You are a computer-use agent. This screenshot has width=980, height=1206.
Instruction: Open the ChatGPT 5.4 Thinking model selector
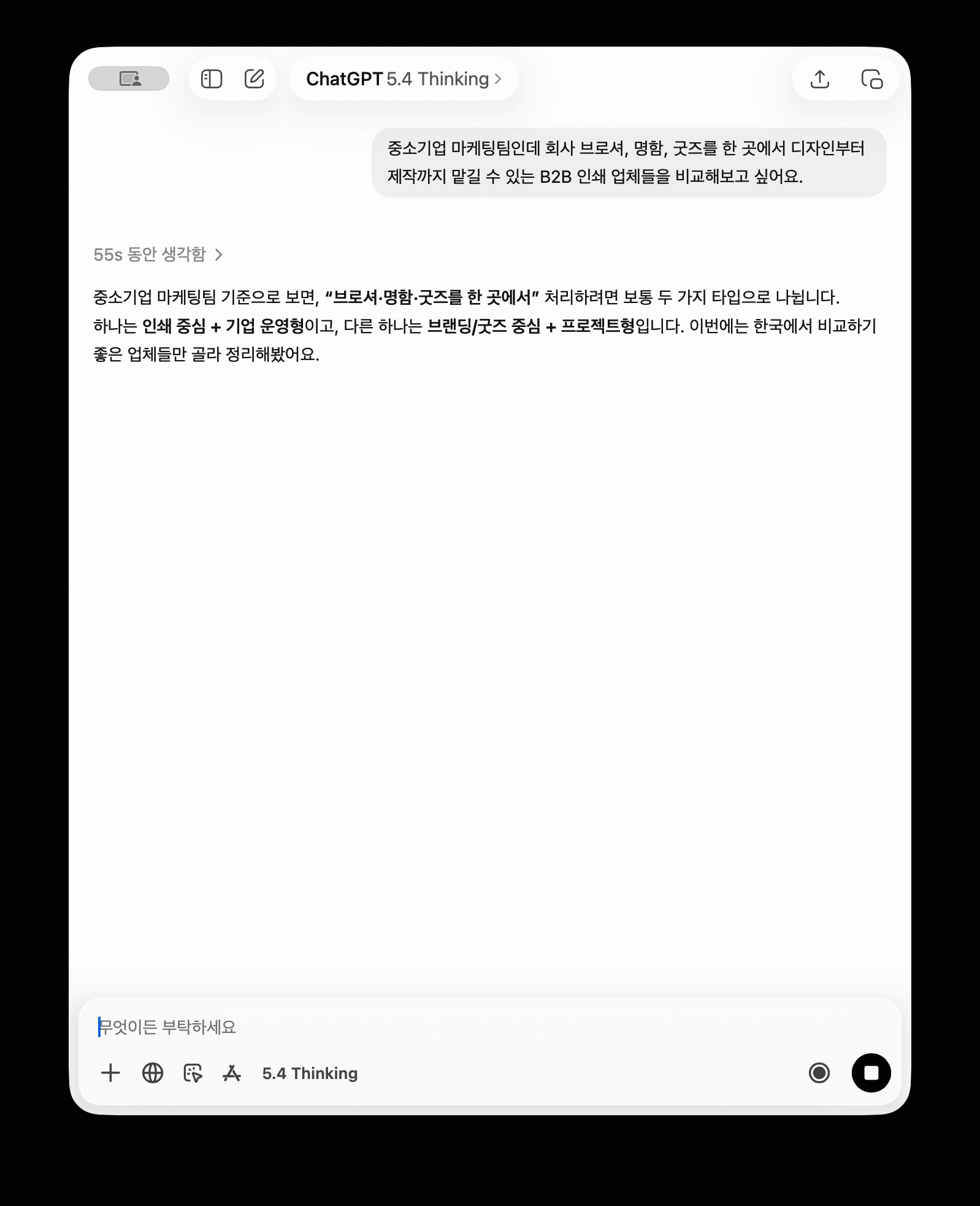(404, 79)
